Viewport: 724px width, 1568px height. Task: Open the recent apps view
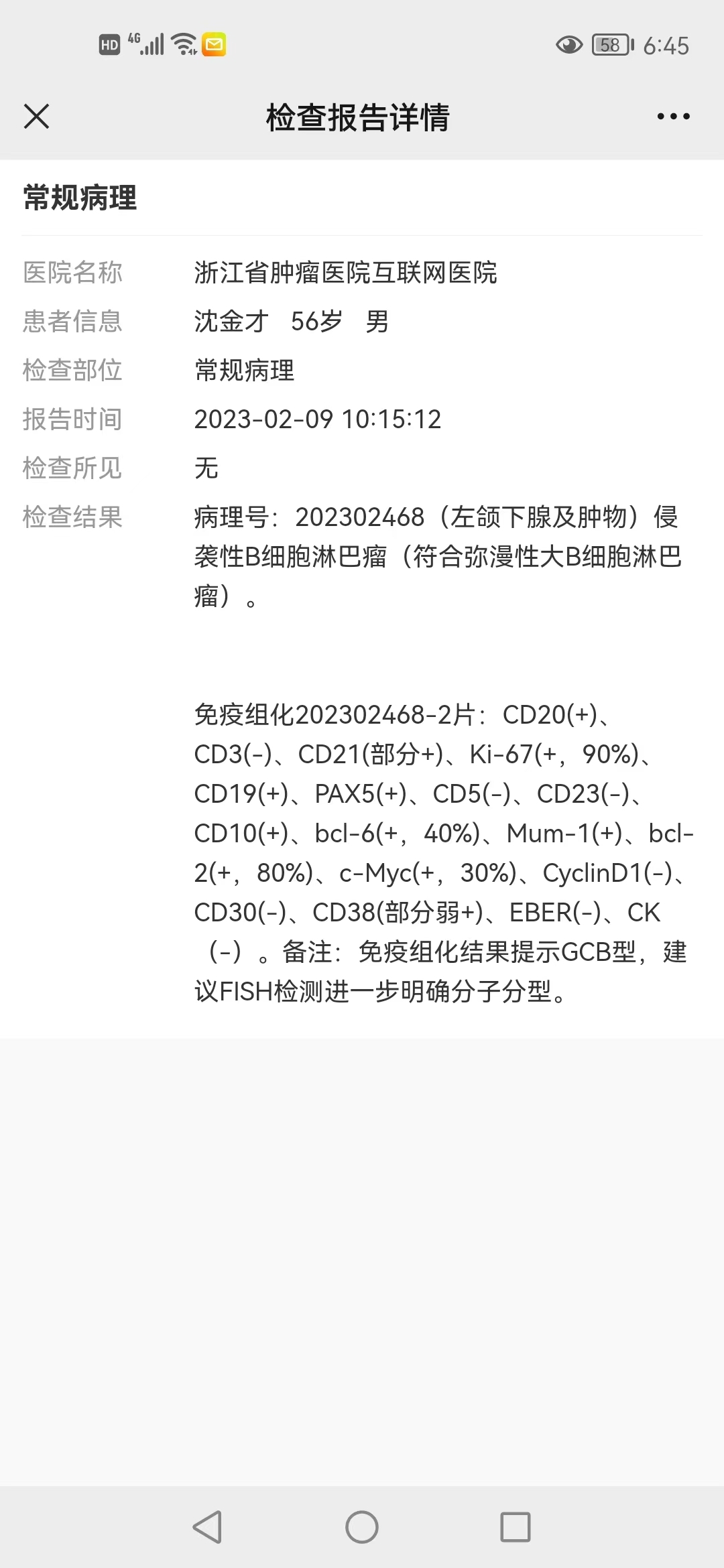pyautogui.click(x=516, y=1527)
